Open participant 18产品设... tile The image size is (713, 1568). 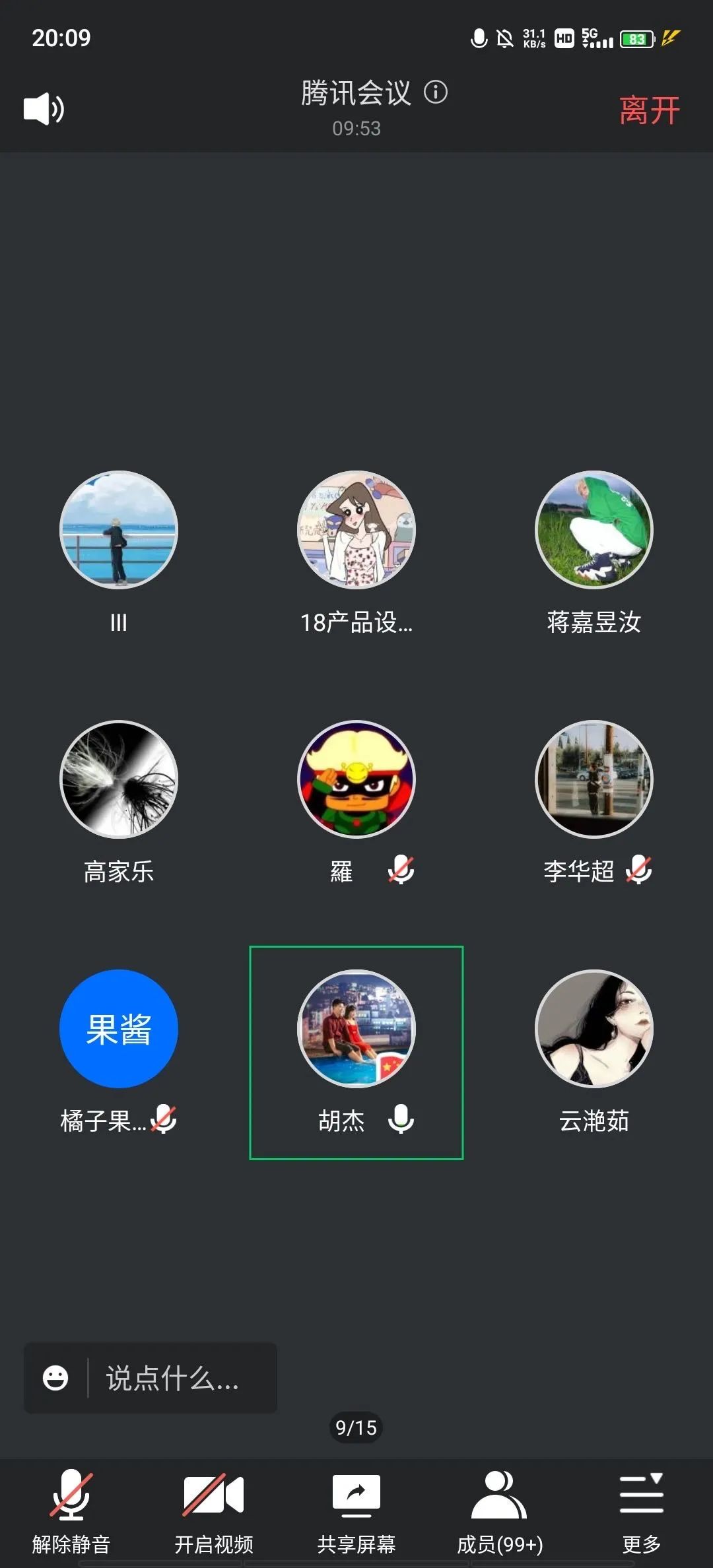(x=356, y=530)
